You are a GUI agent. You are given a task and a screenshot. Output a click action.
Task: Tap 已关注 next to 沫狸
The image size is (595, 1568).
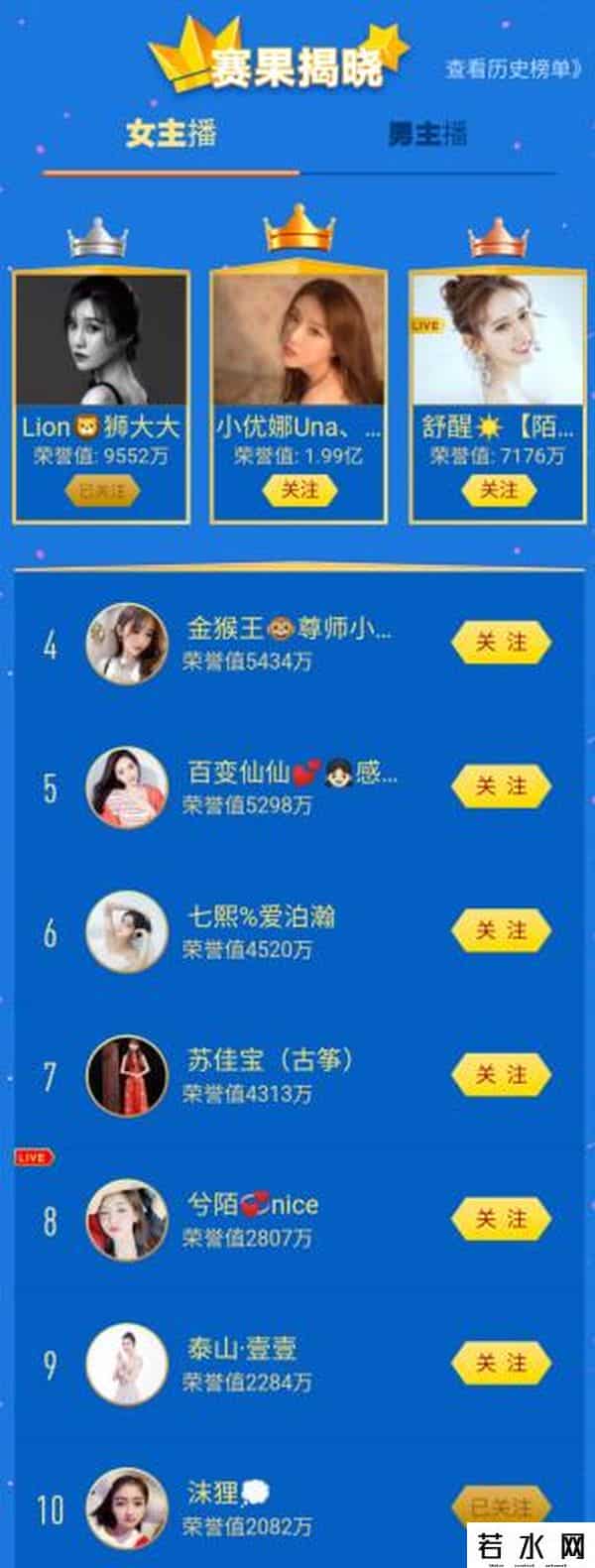(x=501, y=1508)
